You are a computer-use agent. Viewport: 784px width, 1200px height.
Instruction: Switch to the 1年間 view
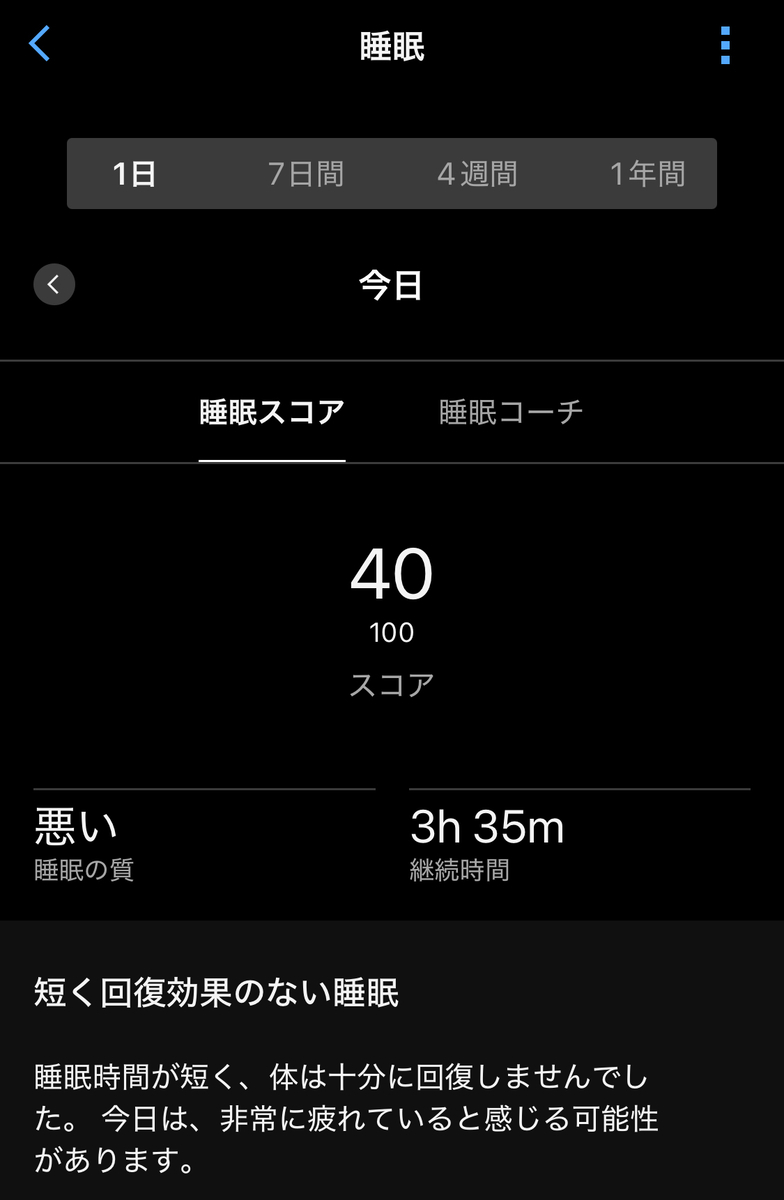[648, 174]
